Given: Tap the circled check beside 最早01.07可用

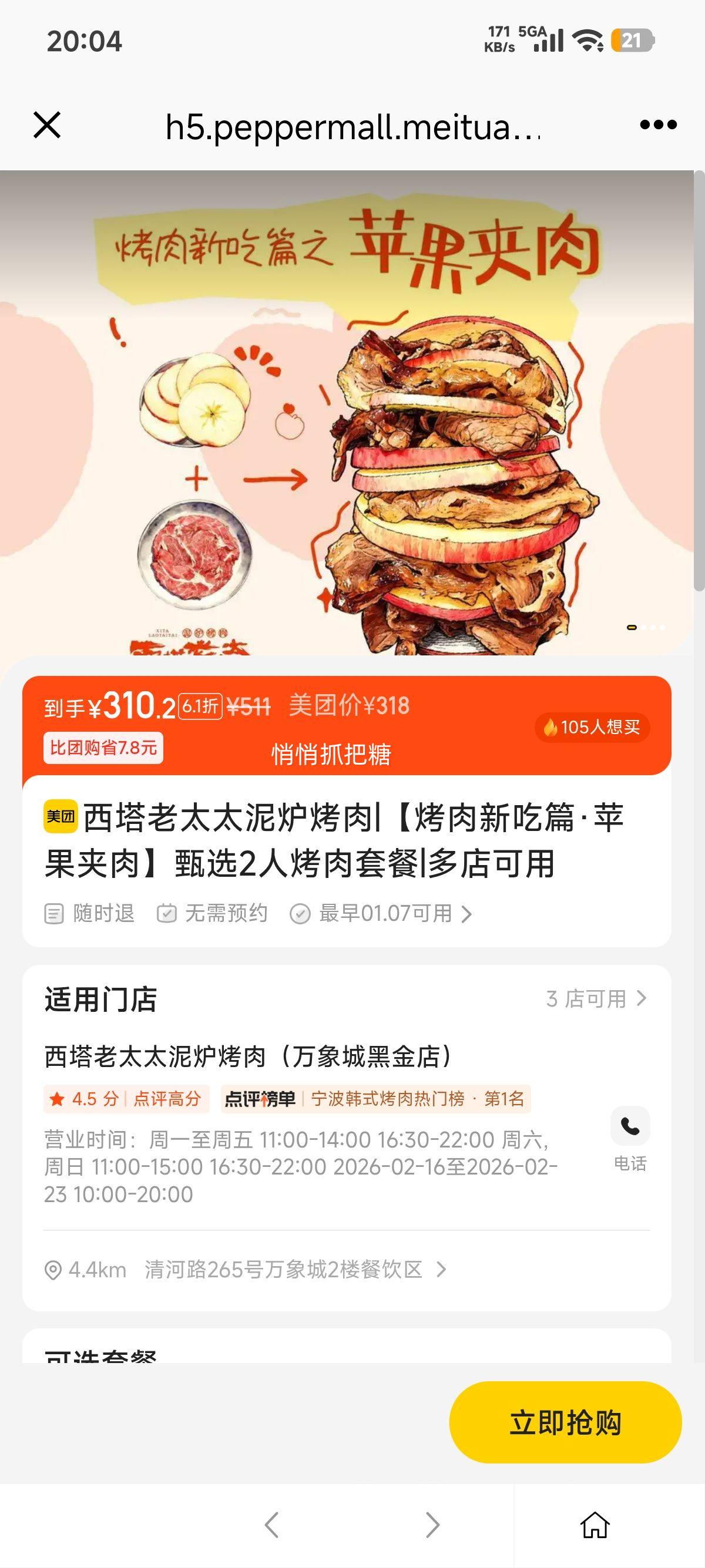Looking at the screenshot, I should pos(300,913).
